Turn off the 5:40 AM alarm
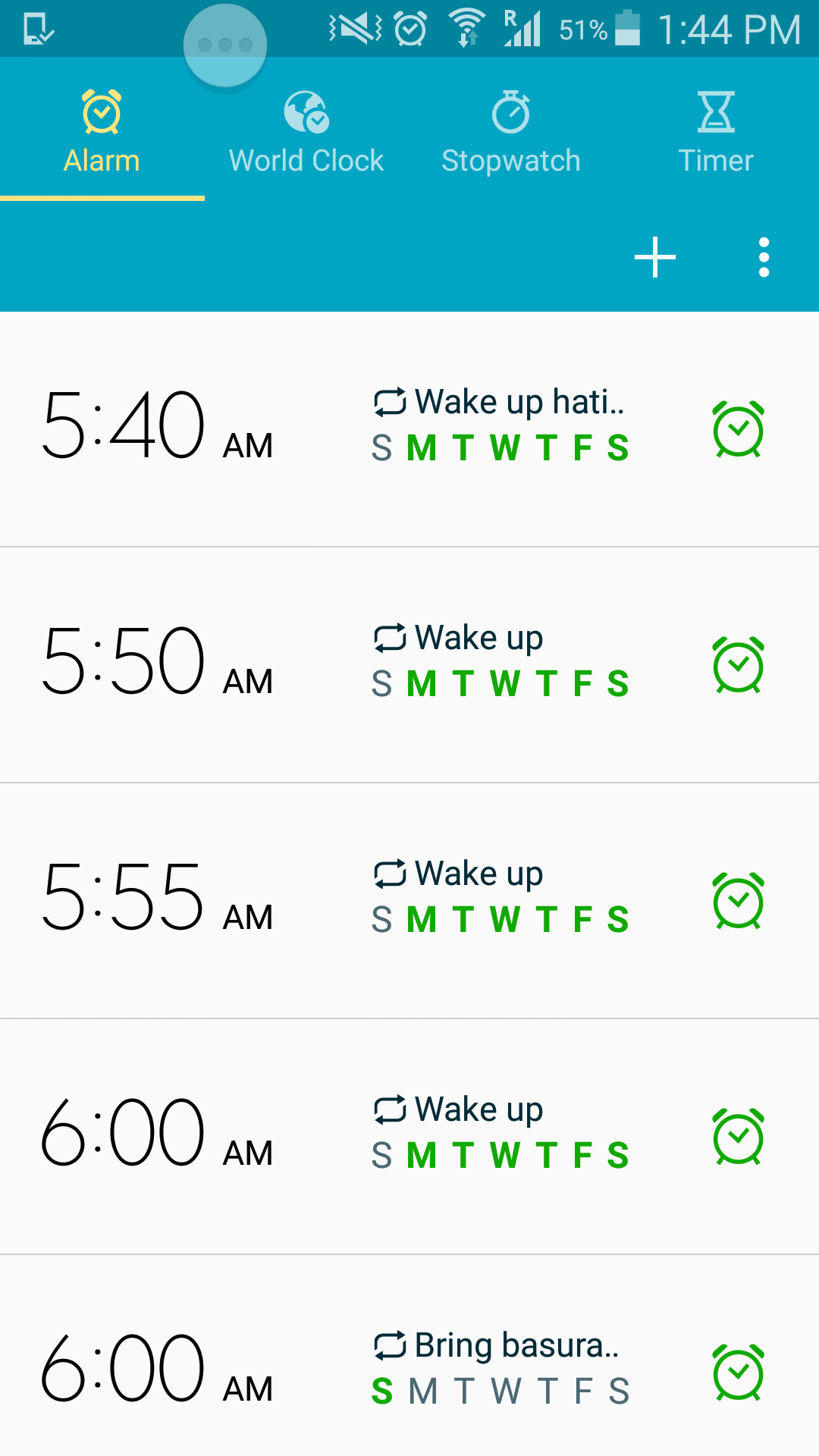The width and height of the screenshot is (819, 1456). pos(738,429)
